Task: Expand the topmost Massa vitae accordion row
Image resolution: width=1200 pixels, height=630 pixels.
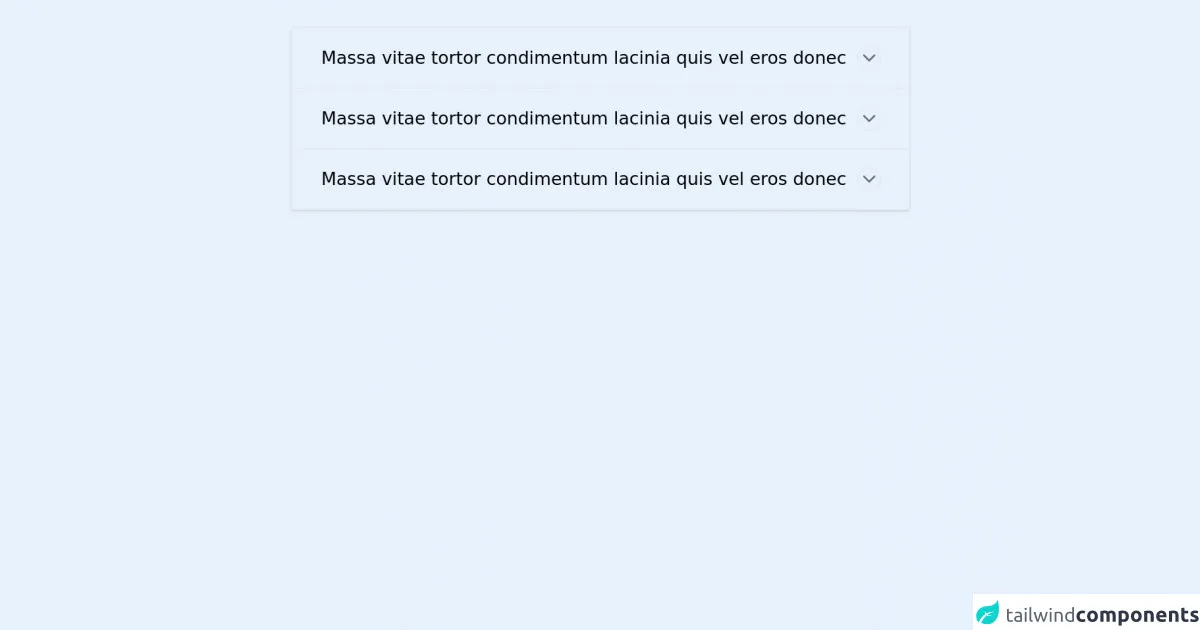Action: point(600,58)
